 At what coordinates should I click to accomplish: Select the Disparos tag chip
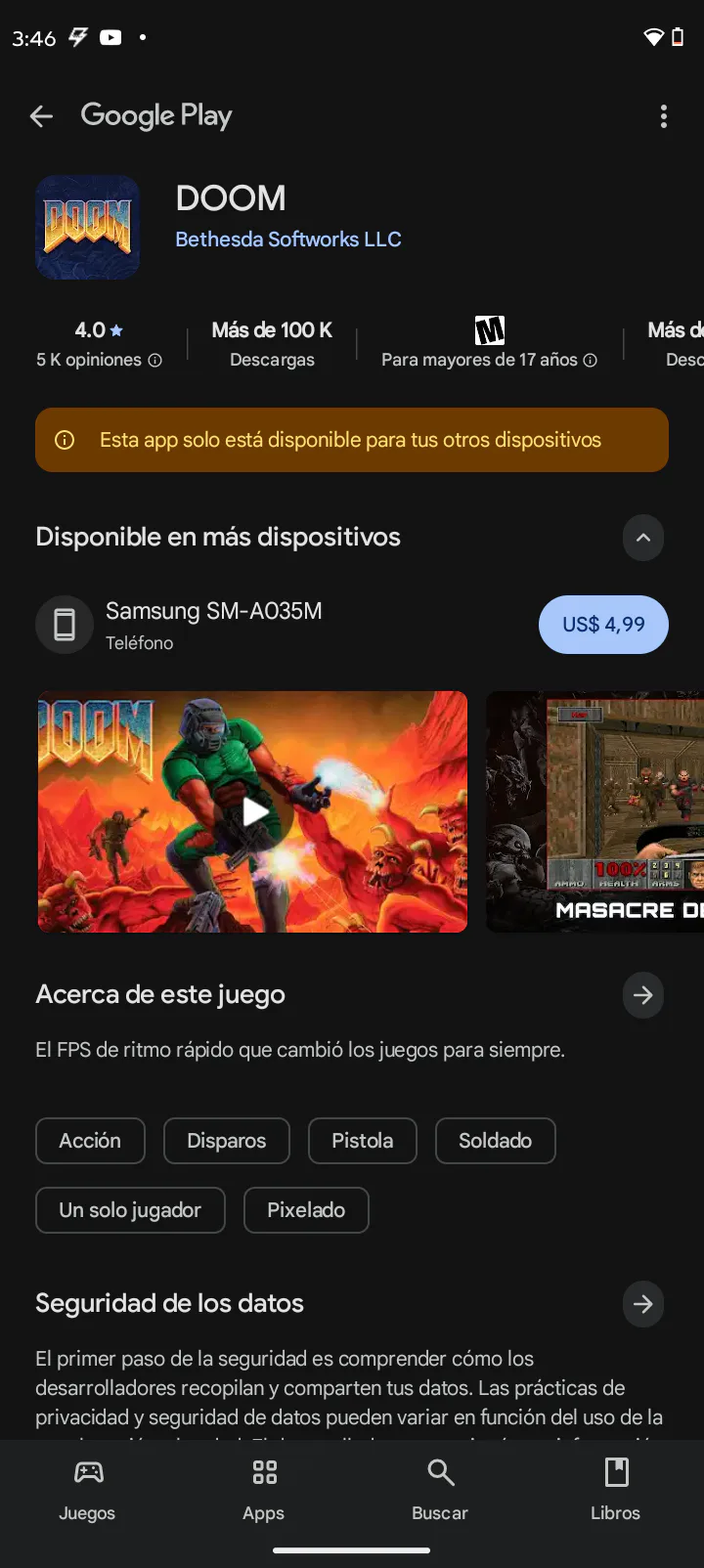point(226,1141)
